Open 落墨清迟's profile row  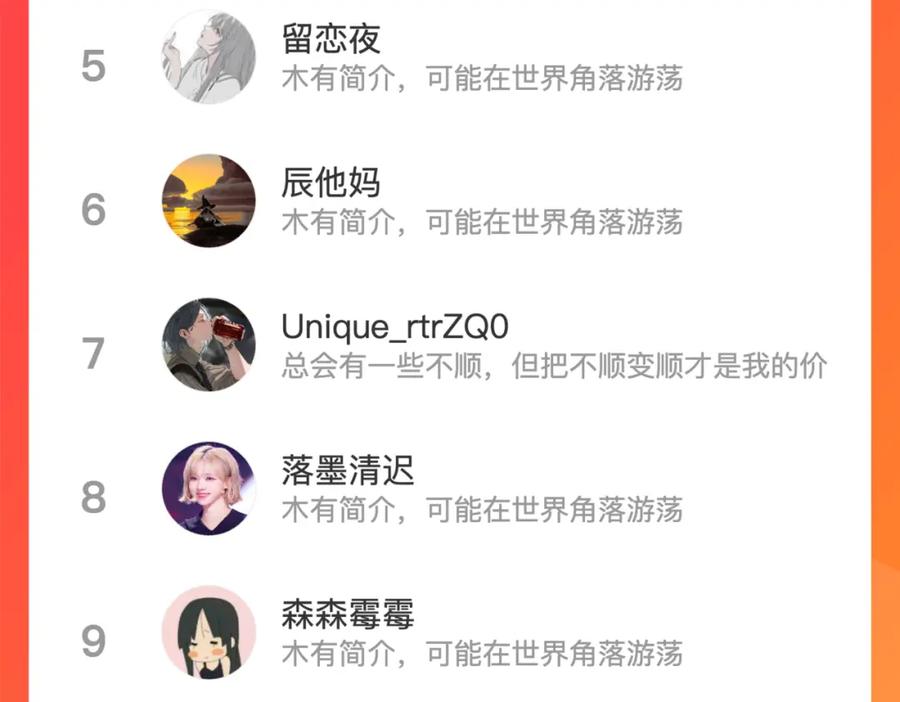click(450, 488)
